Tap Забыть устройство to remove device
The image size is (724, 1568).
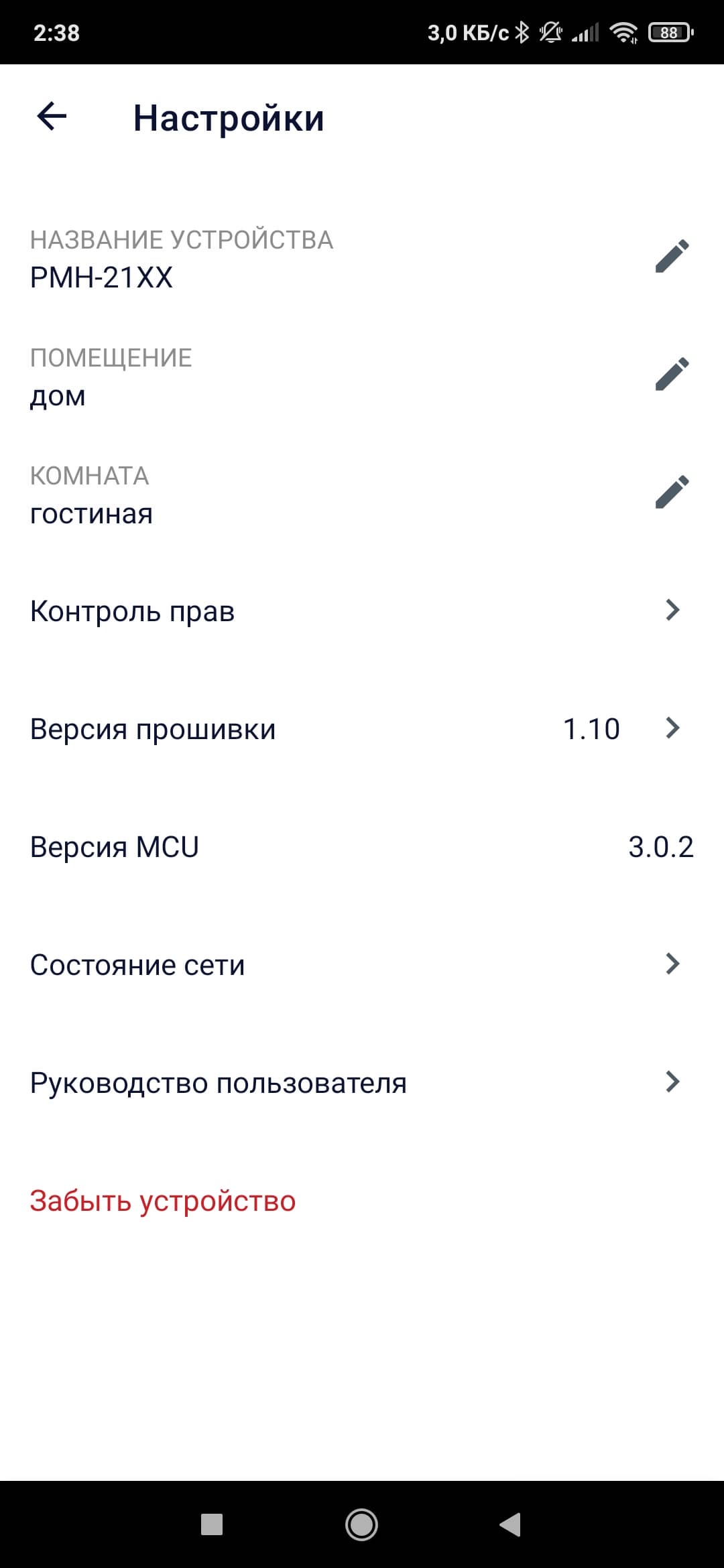(163, 1200)
